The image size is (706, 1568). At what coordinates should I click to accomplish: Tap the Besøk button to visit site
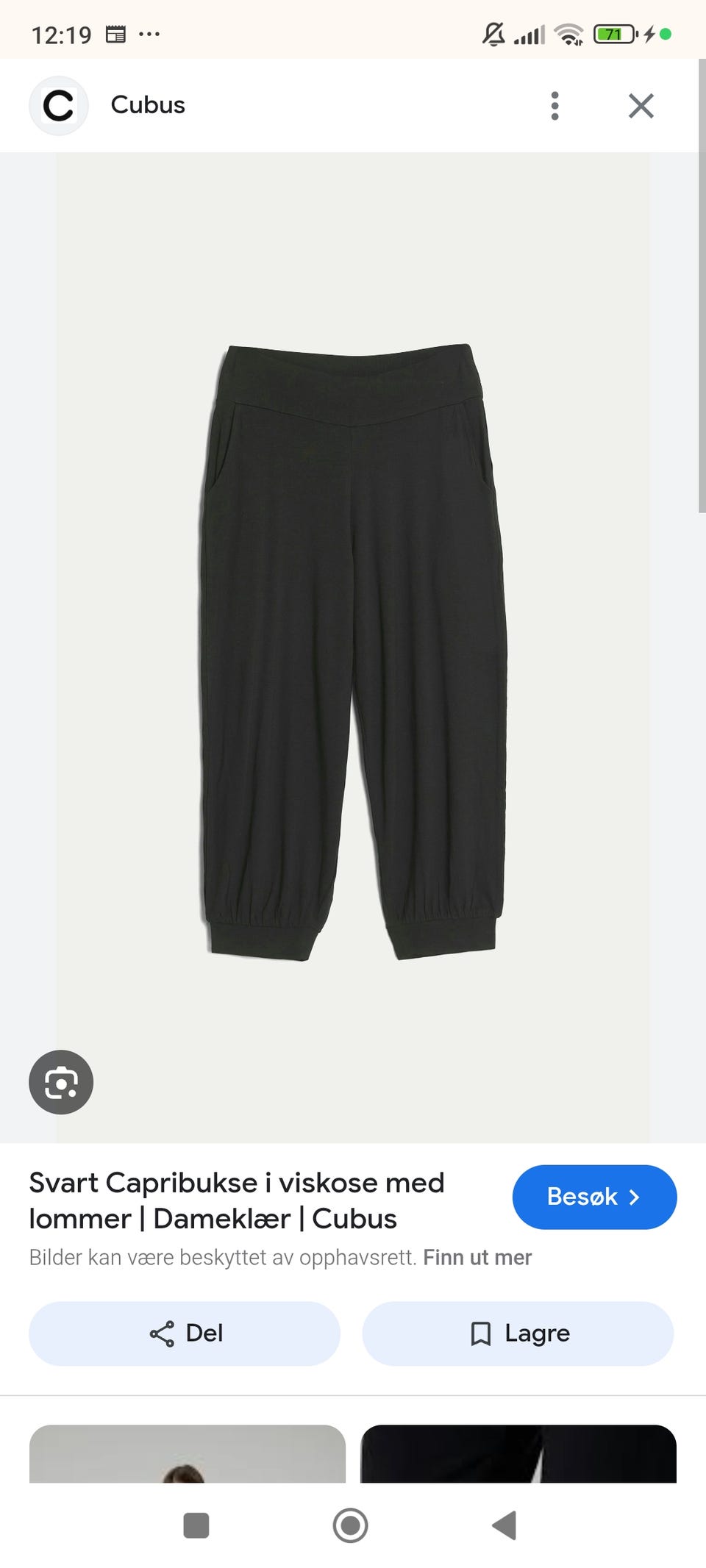click(x=593, y=1197)
